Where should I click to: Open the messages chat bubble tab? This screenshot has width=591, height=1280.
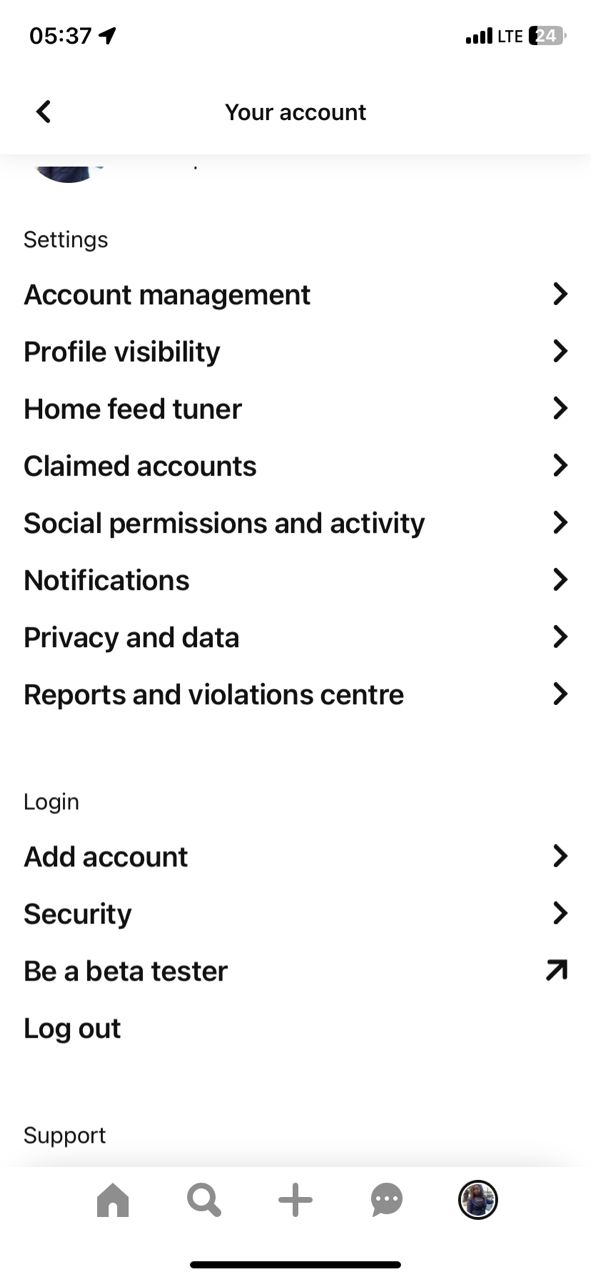[x=386, y=1200]
